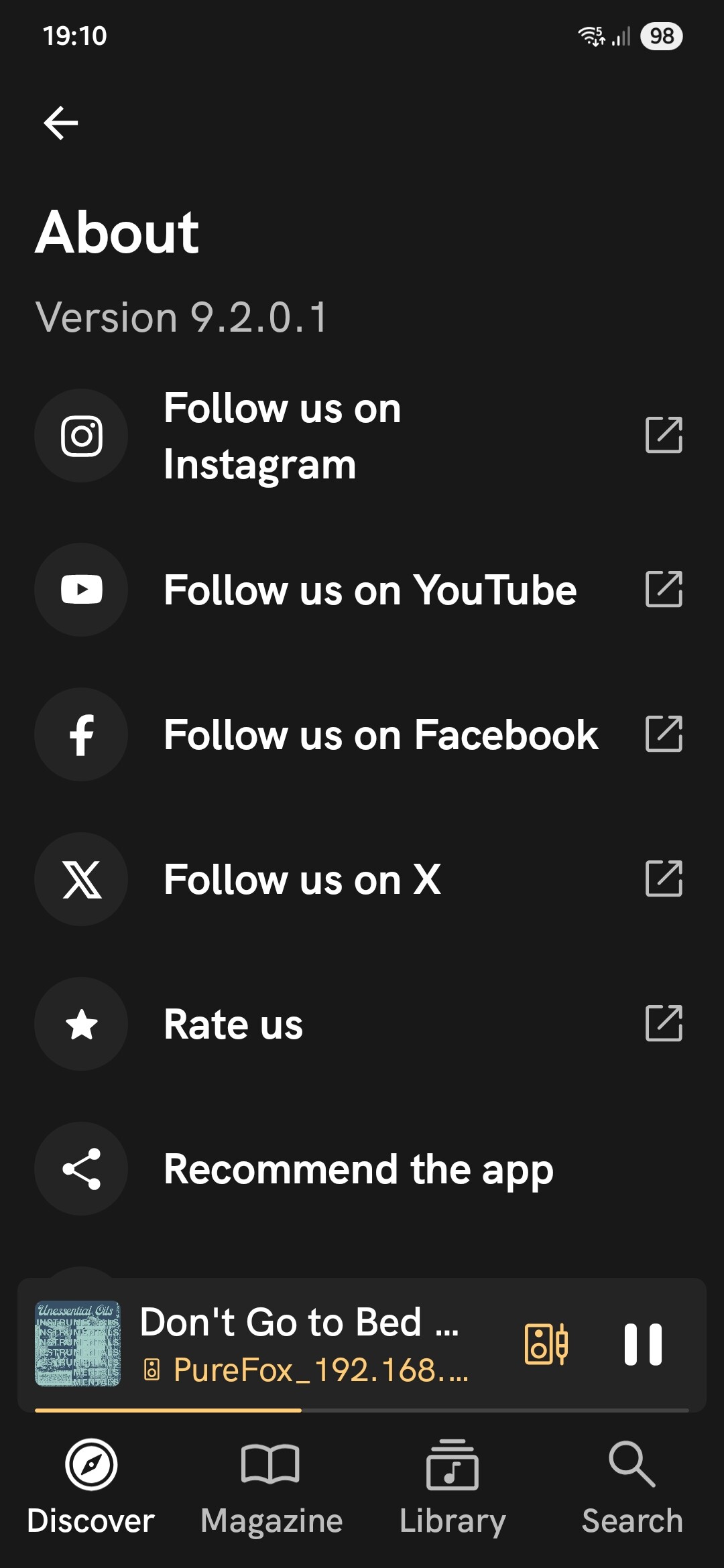Screen dimensions: 724x1568
Task: Open Follow us on YouTube
Action: coord(362,590)
